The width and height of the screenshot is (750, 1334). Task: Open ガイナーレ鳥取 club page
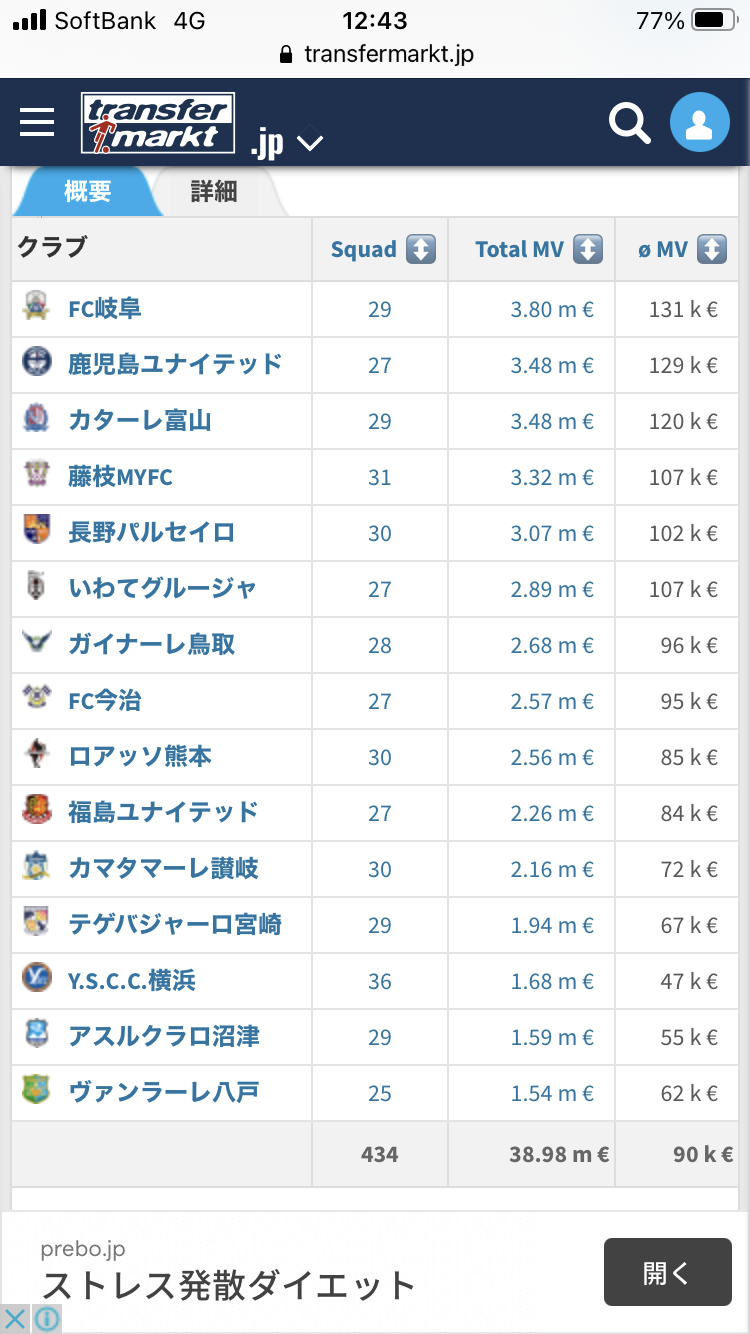point(152,644)
